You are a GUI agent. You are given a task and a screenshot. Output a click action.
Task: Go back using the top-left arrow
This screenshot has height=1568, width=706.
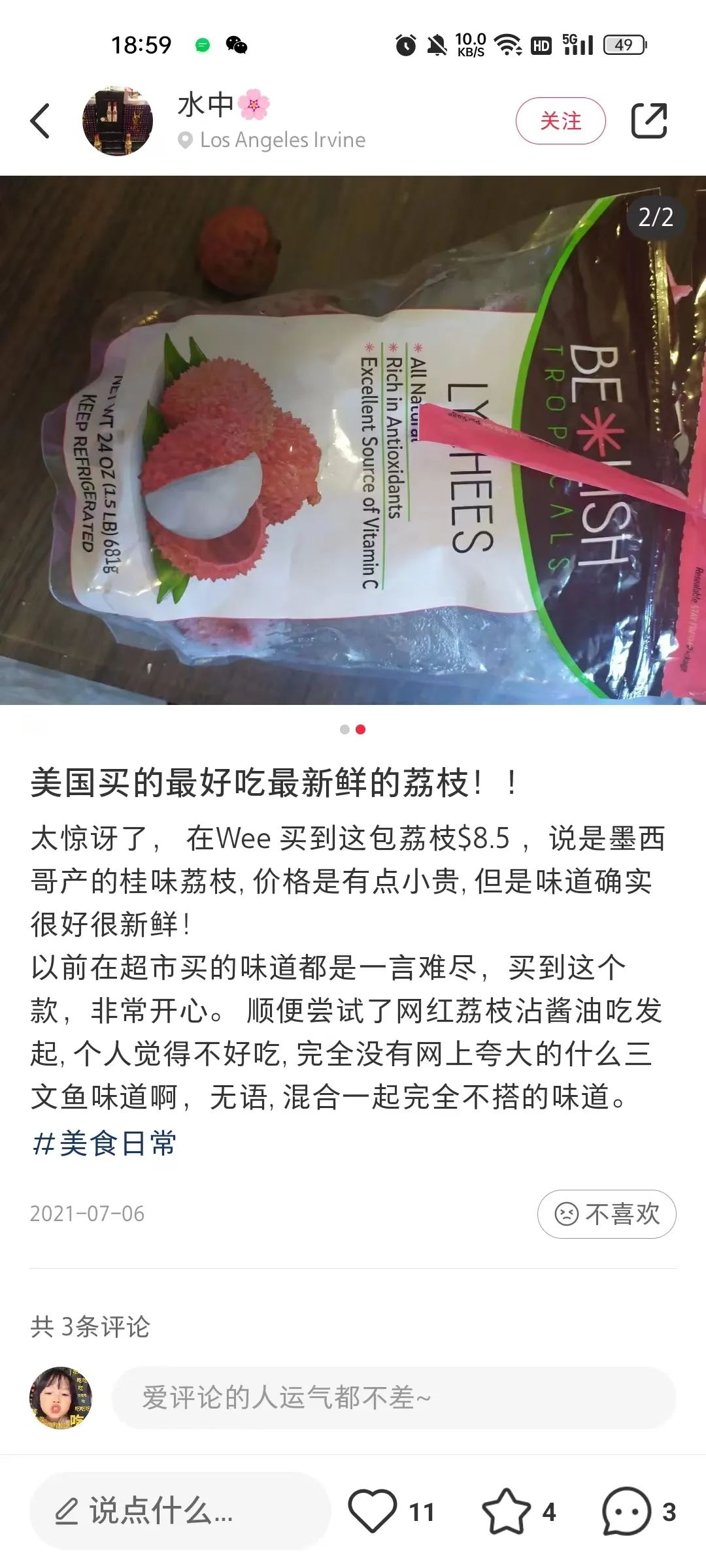click(x=41, y=121)
